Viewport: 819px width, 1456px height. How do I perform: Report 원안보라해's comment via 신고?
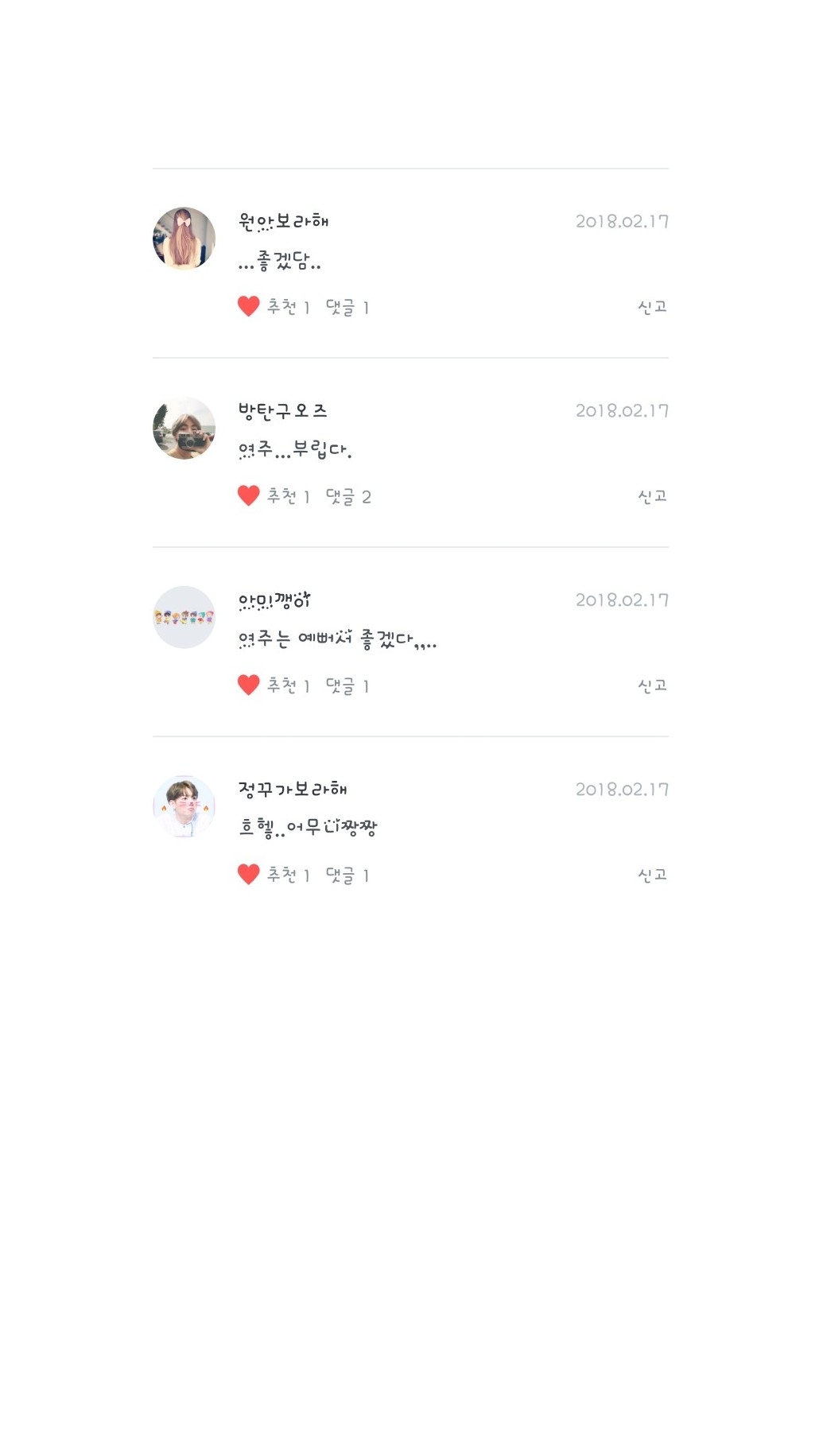(652, 307)
